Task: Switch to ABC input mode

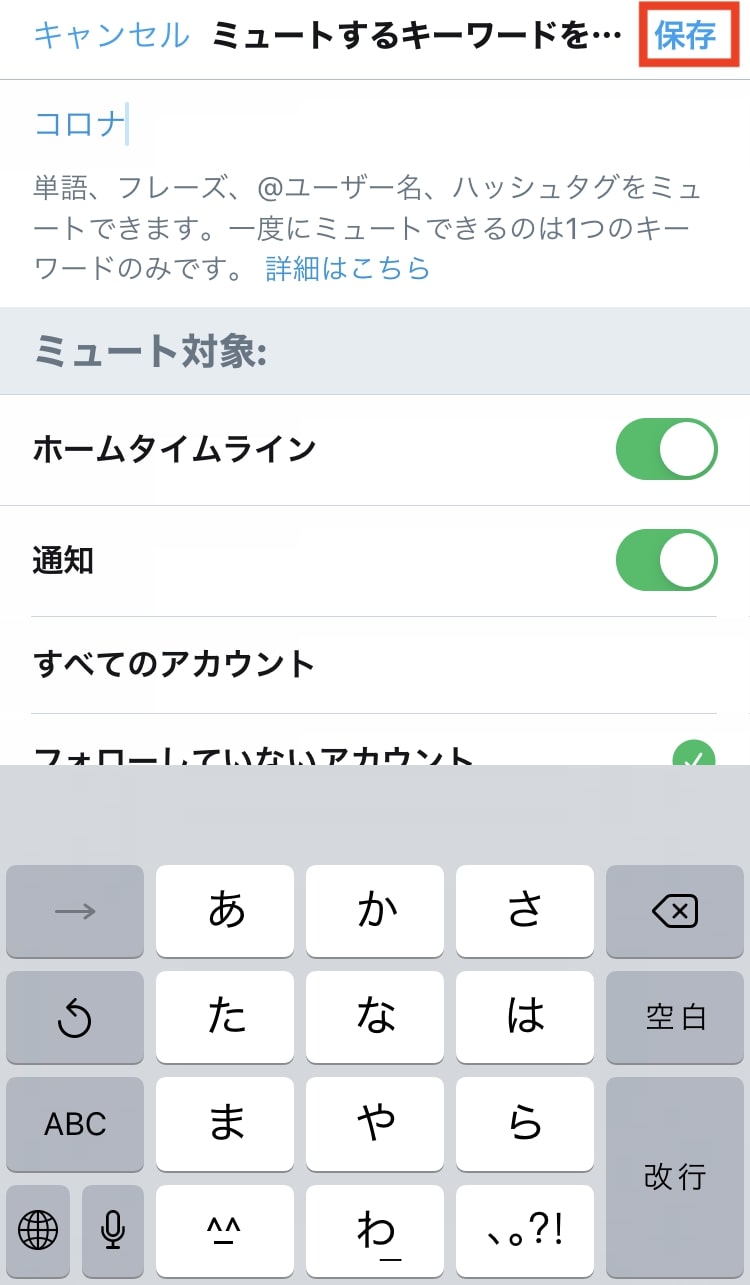Action: coord(75,1125)
